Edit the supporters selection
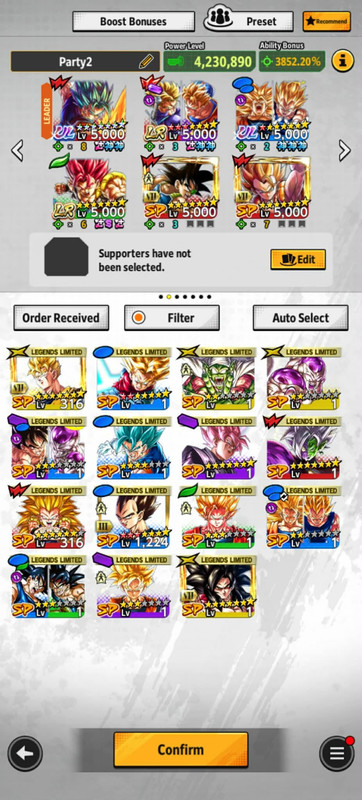Image resolution: width=362 pixels, height=800 pixels. pyautogui.click(x=298, y=259)
